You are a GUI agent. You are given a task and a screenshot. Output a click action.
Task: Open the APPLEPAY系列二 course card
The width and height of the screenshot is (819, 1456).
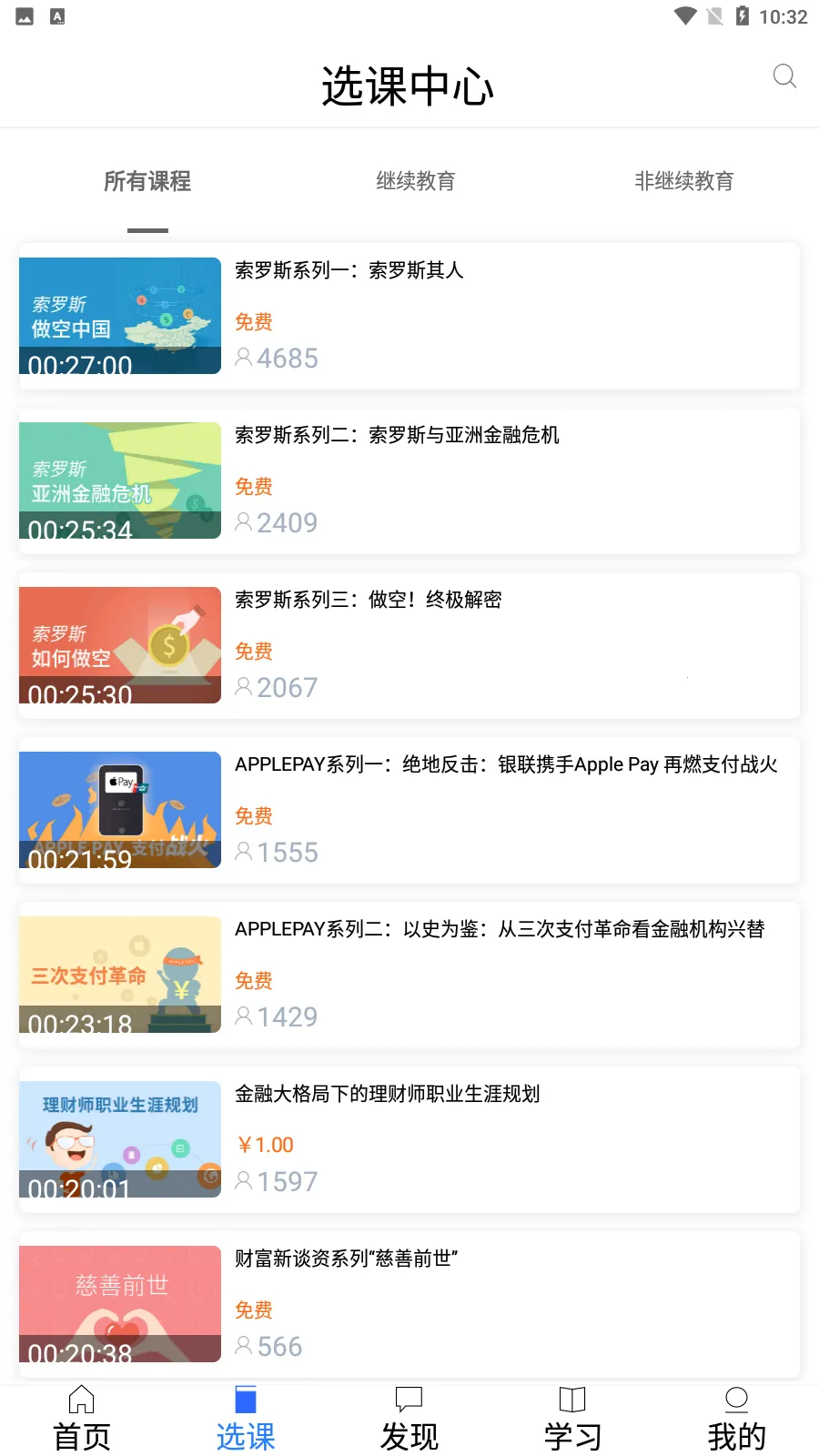409,975
